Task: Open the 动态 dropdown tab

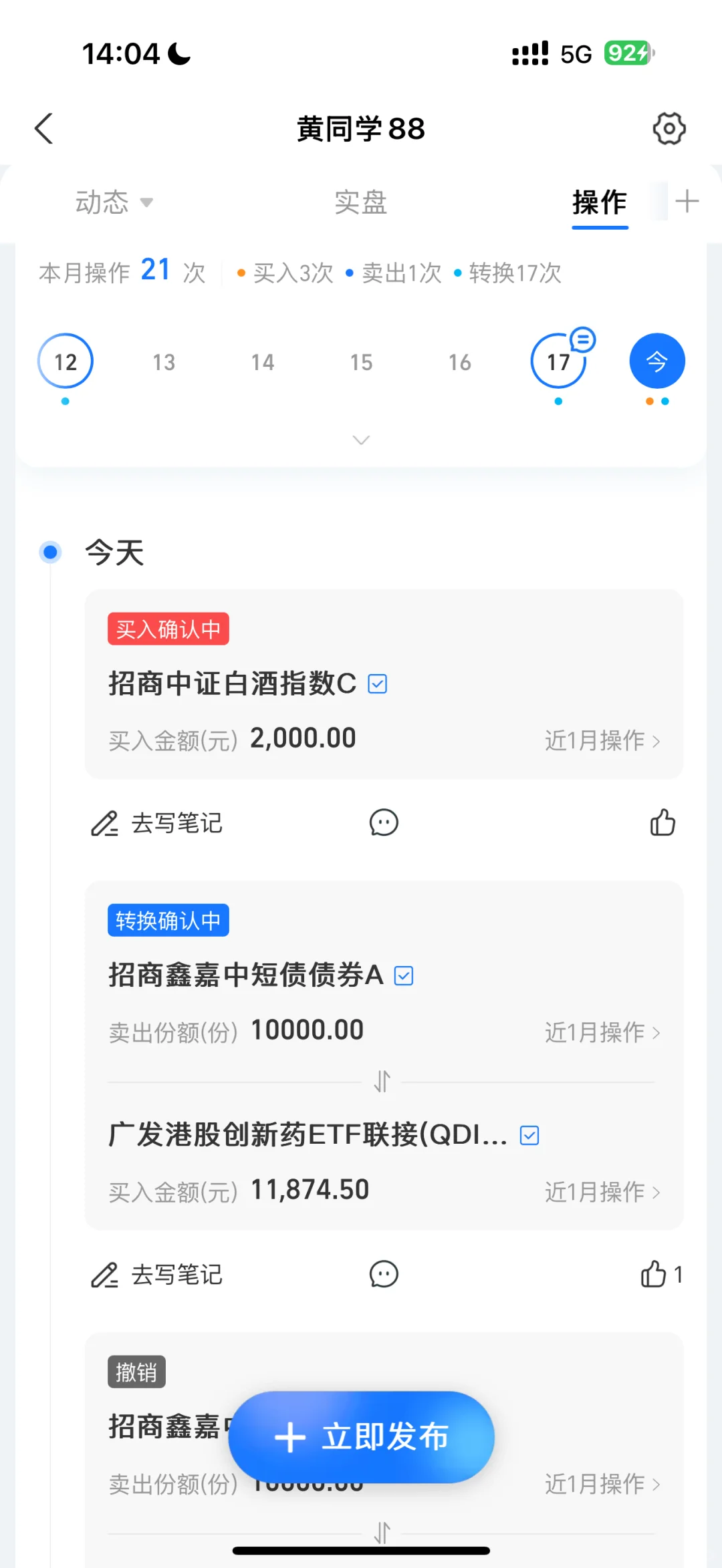Action: 114,202
